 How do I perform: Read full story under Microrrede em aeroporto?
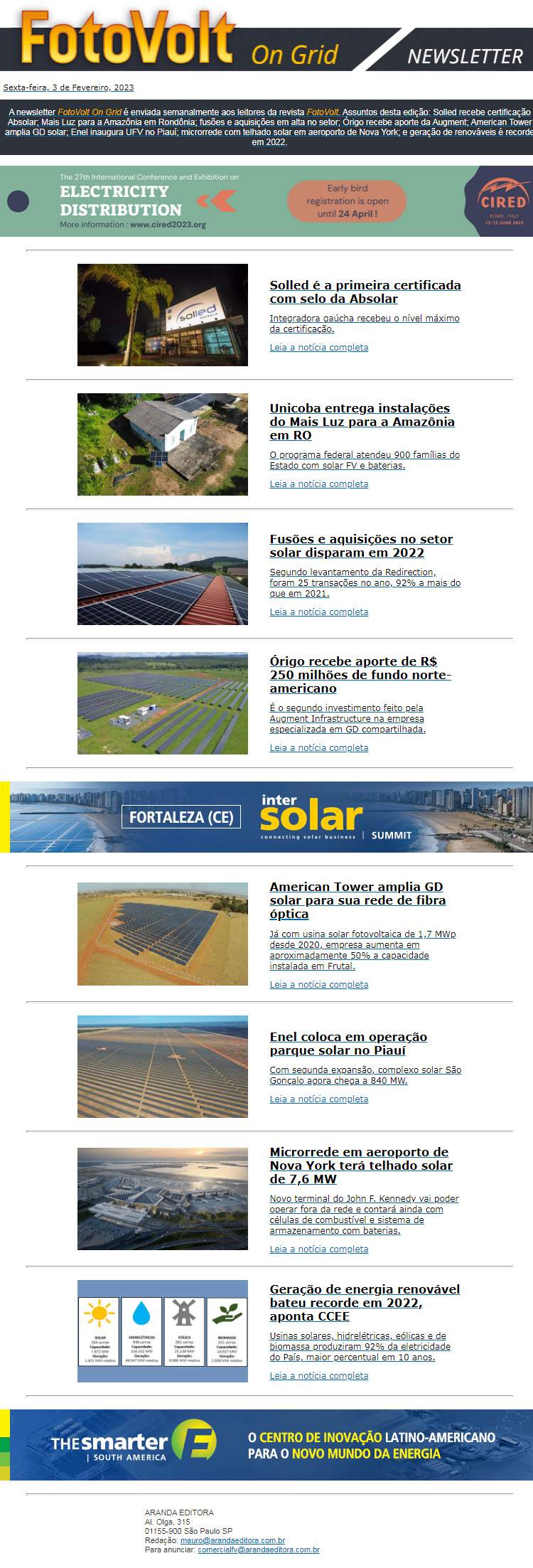tap(318, 1249)
